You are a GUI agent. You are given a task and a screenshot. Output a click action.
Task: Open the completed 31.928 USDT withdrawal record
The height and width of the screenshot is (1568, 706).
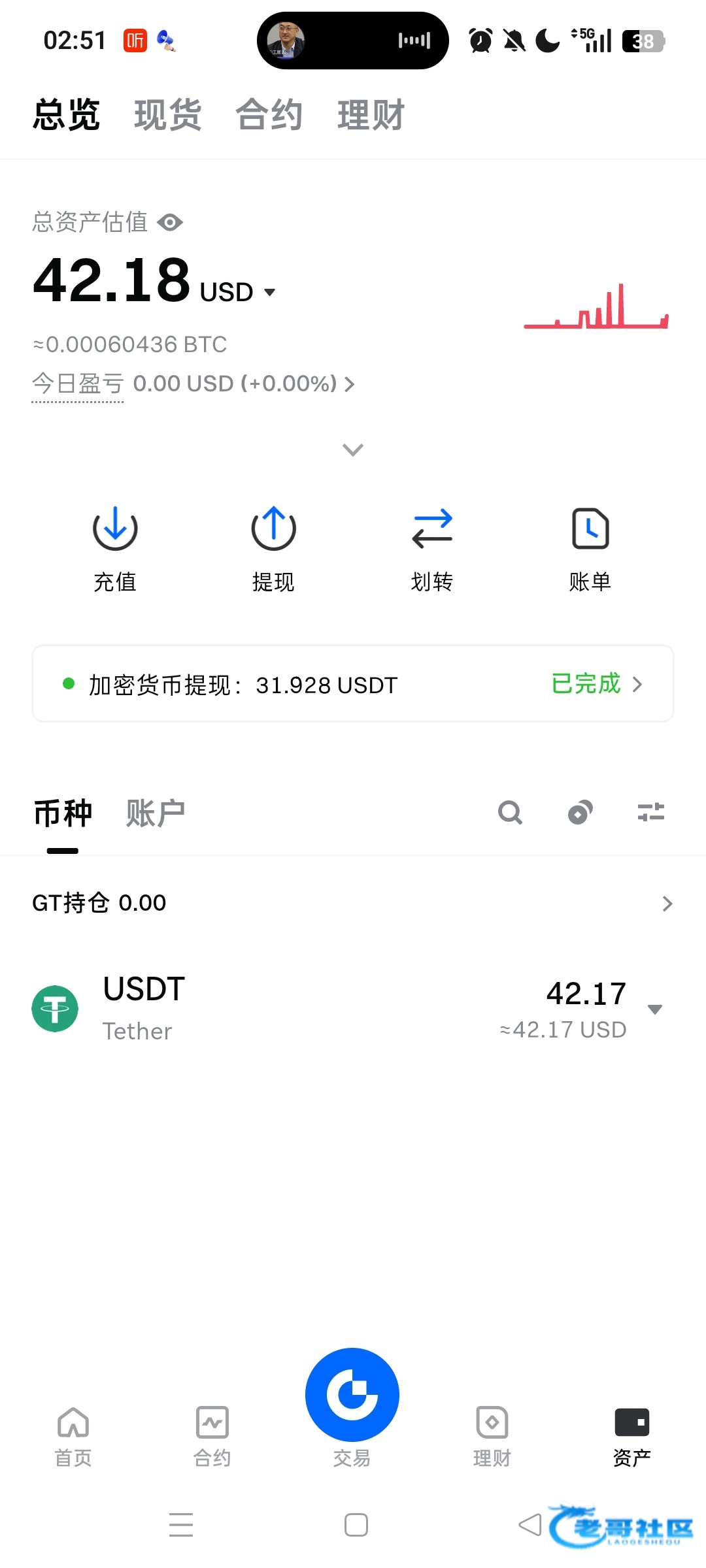coord(353,684)
